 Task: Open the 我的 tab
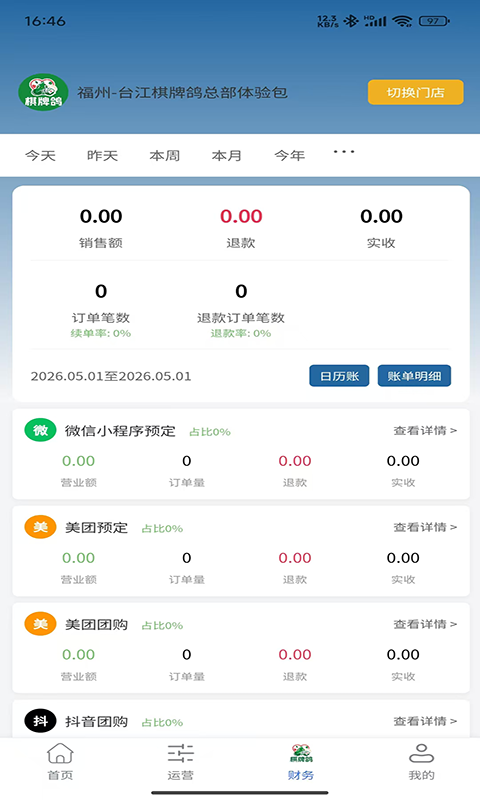421,762
